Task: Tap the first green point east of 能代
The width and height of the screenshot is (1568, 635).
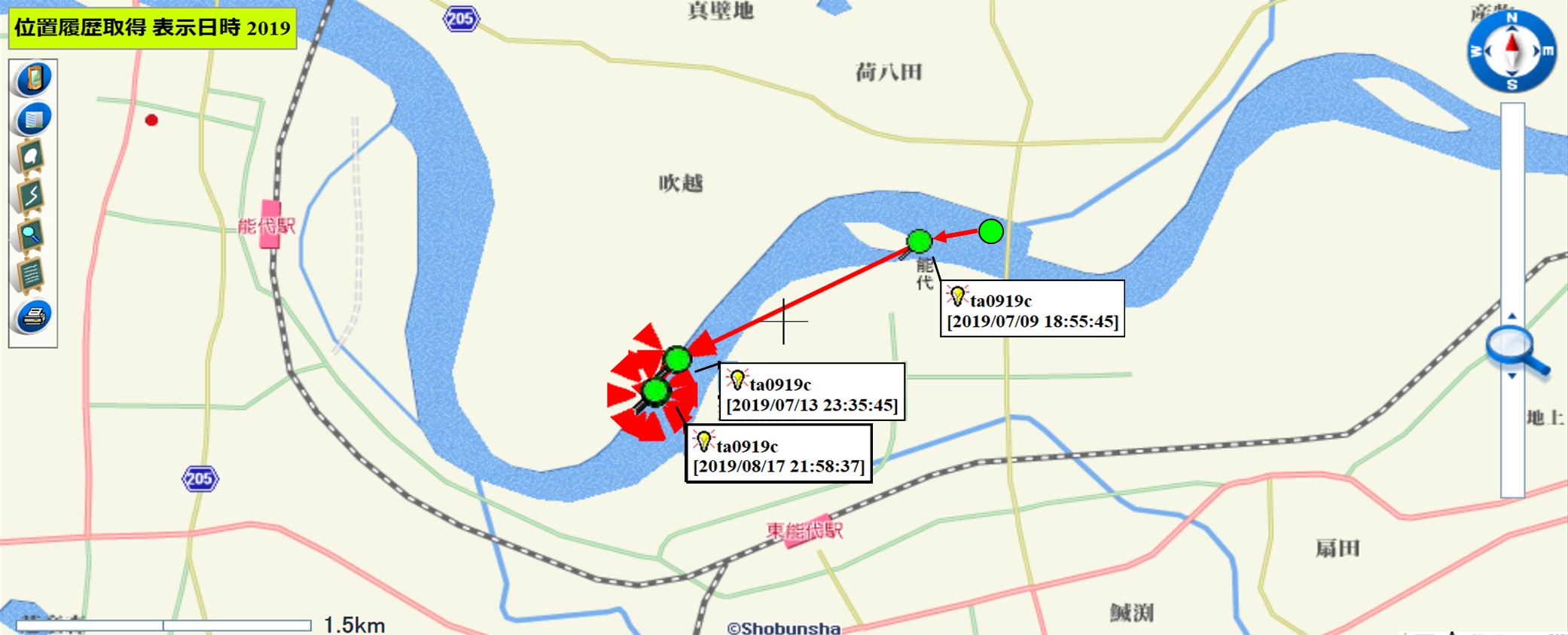Action: [x=990, y=231]
